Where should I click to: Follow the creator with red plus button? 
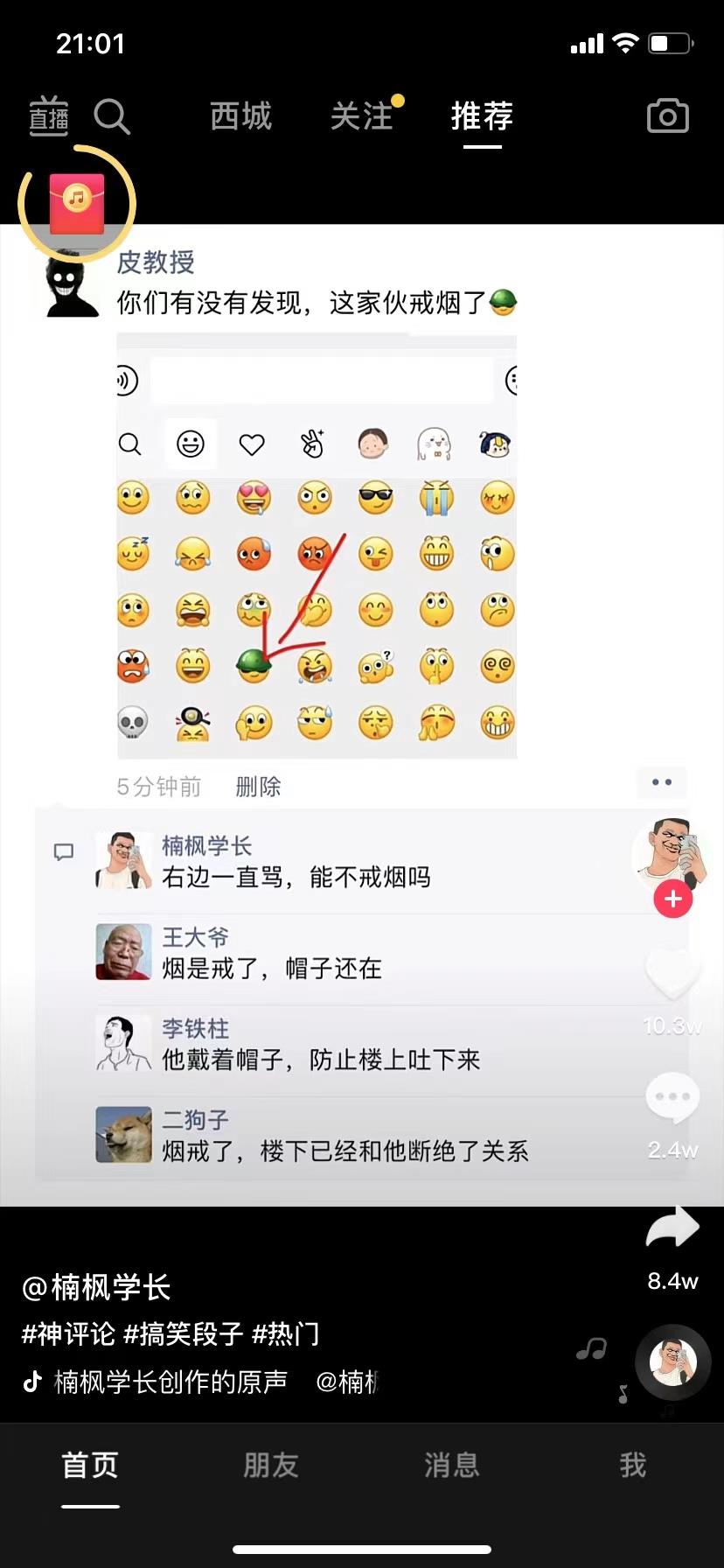pyautogui.click(x=672, y=899)
